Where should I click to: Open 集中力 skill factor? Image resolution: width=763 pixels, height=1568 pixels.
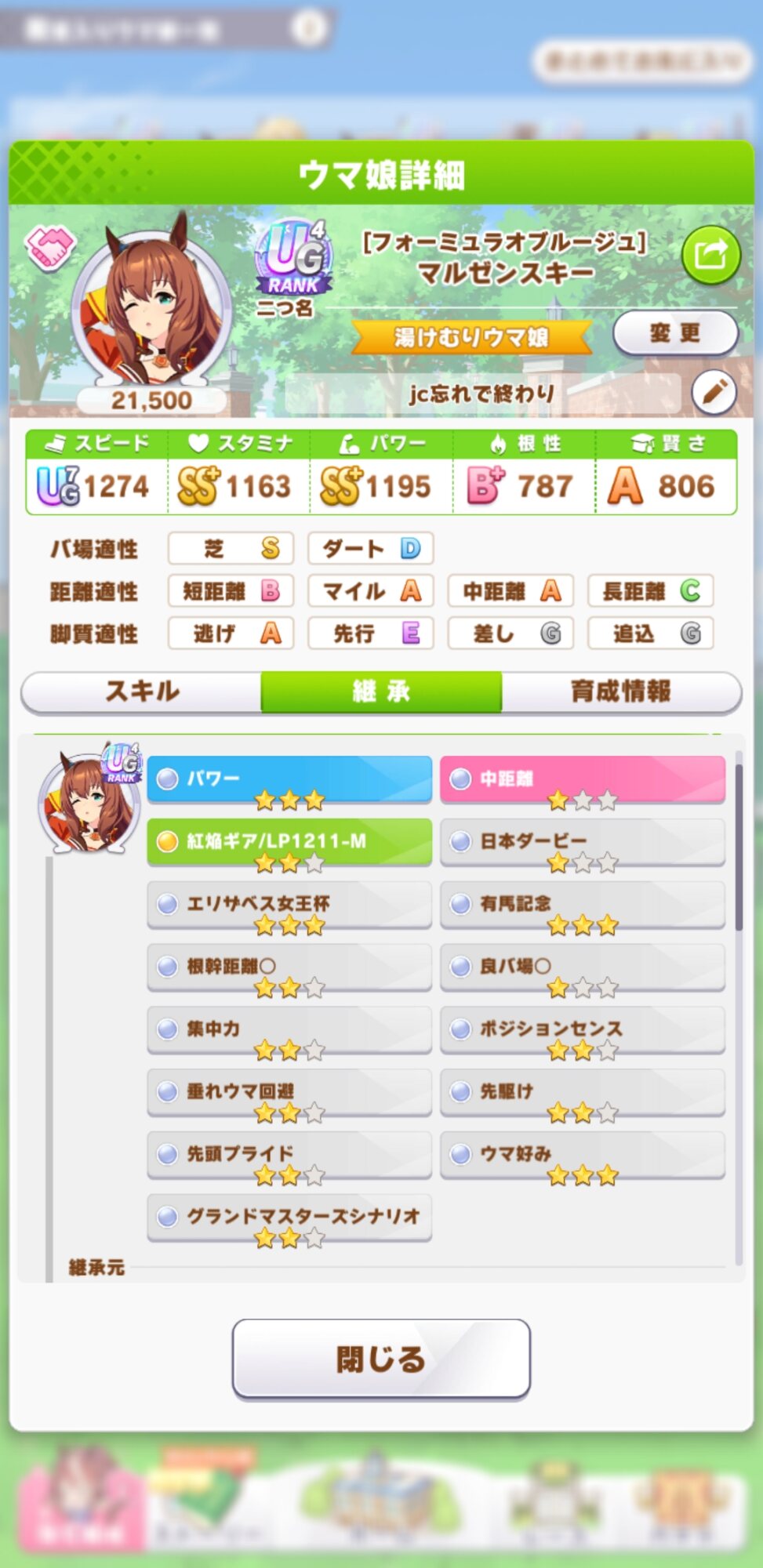coord(289,1029)
